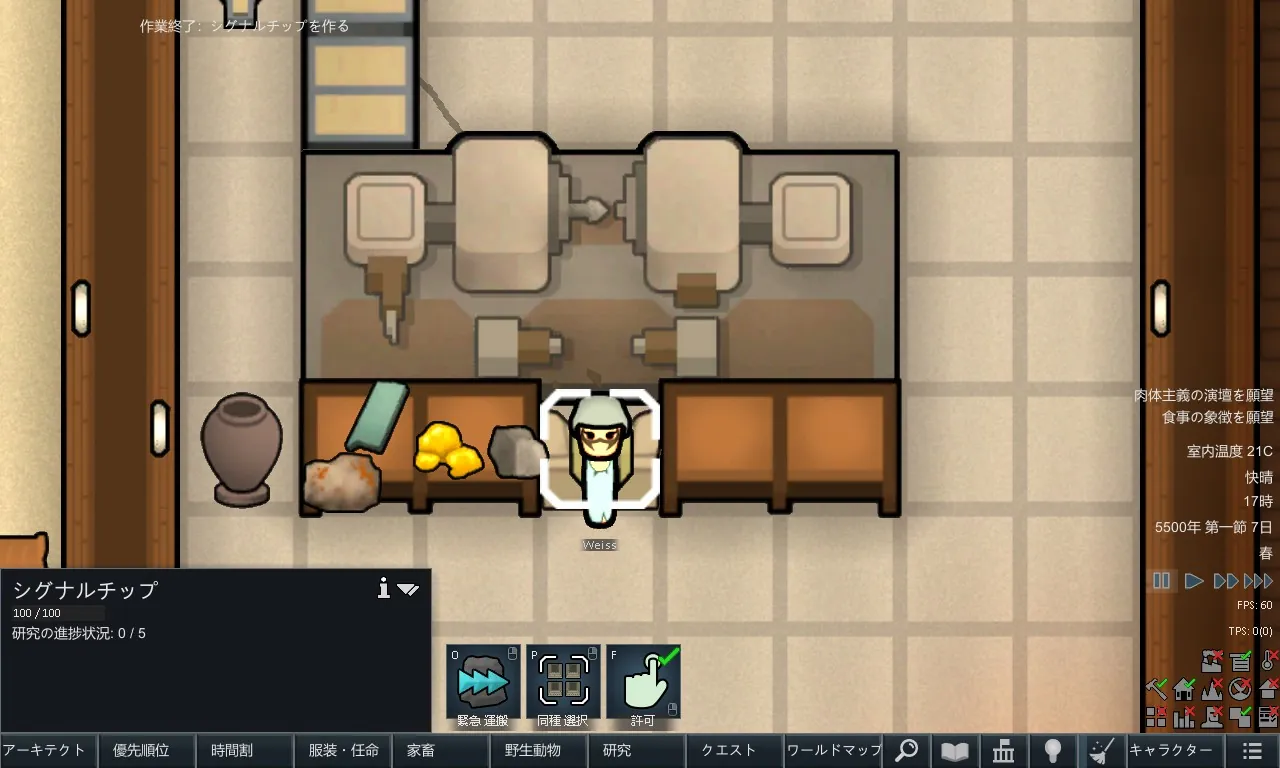Open the info icon for シグナルチップ
Screen dimensions: 1280x768
[x=383, y=588]
